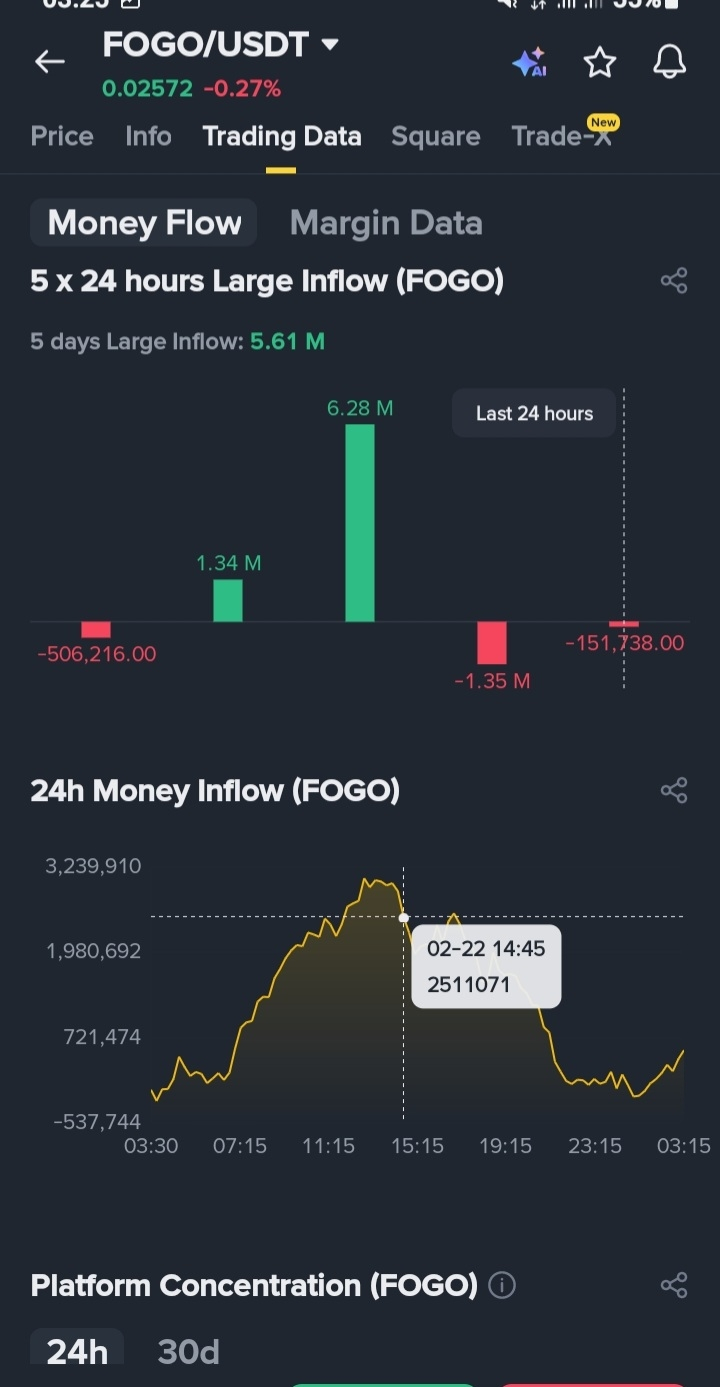Viewport: 720px width, 1387px height.
Task: Share the 5 x 24 hours Large Inflow chart
Action: click(674, 281)
